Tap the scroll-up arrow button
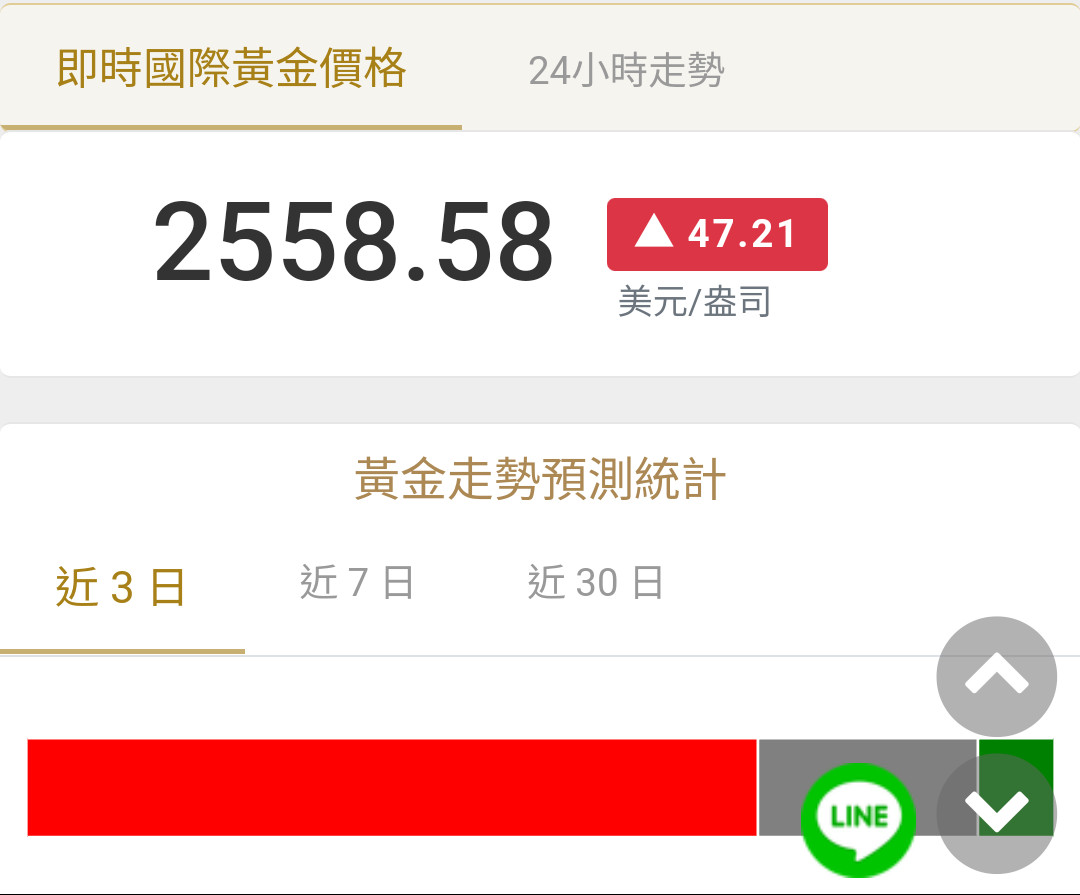 click(996, 677)
